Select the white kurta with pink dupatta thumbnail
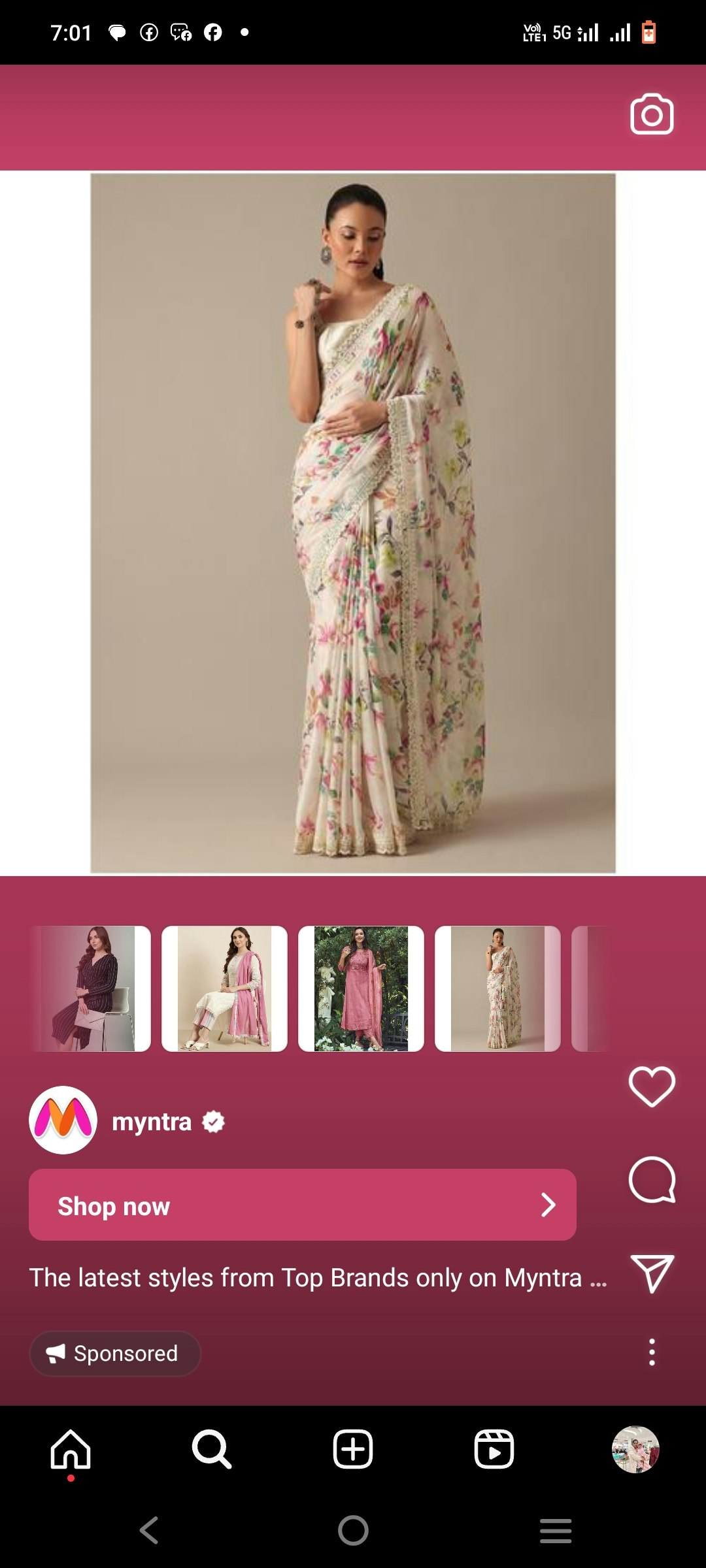 click(x=224, y=988)
